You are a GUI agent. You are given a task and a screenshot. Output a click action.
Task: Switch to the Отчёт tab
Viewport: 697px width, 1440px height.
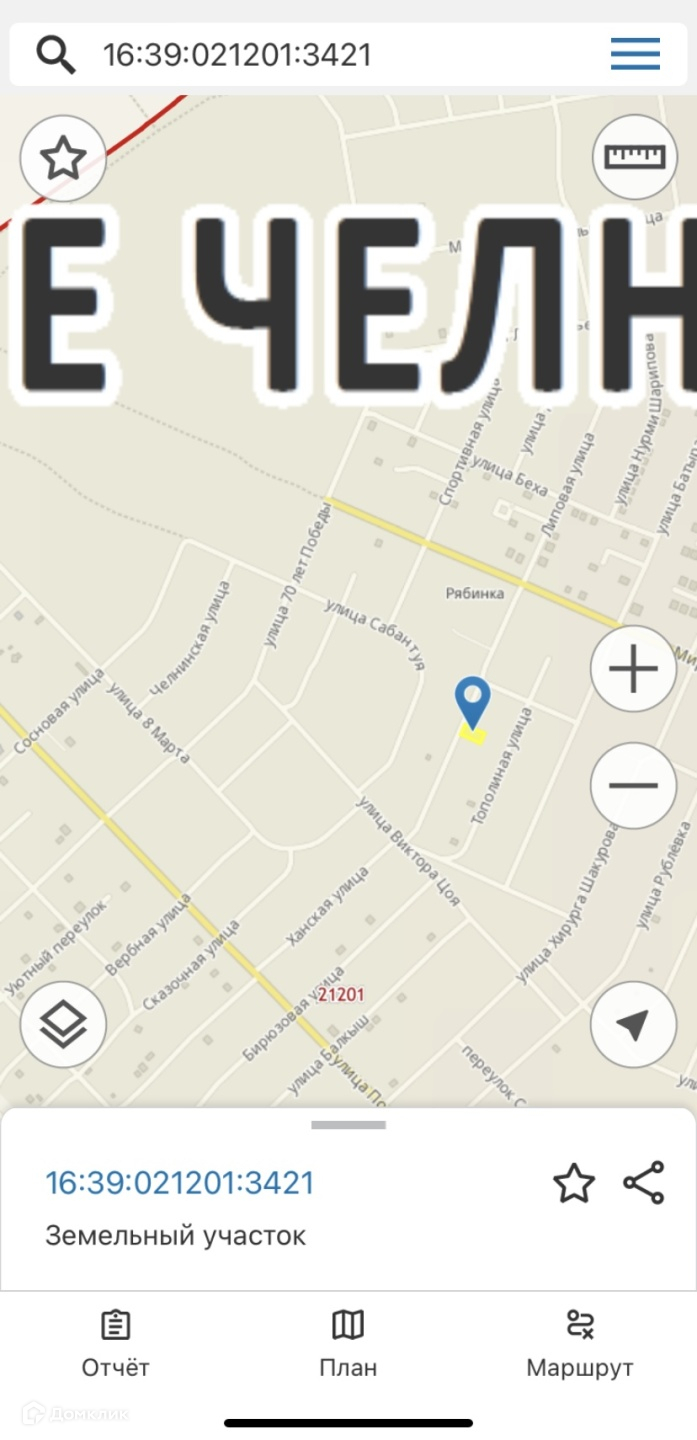point(116,1343)
